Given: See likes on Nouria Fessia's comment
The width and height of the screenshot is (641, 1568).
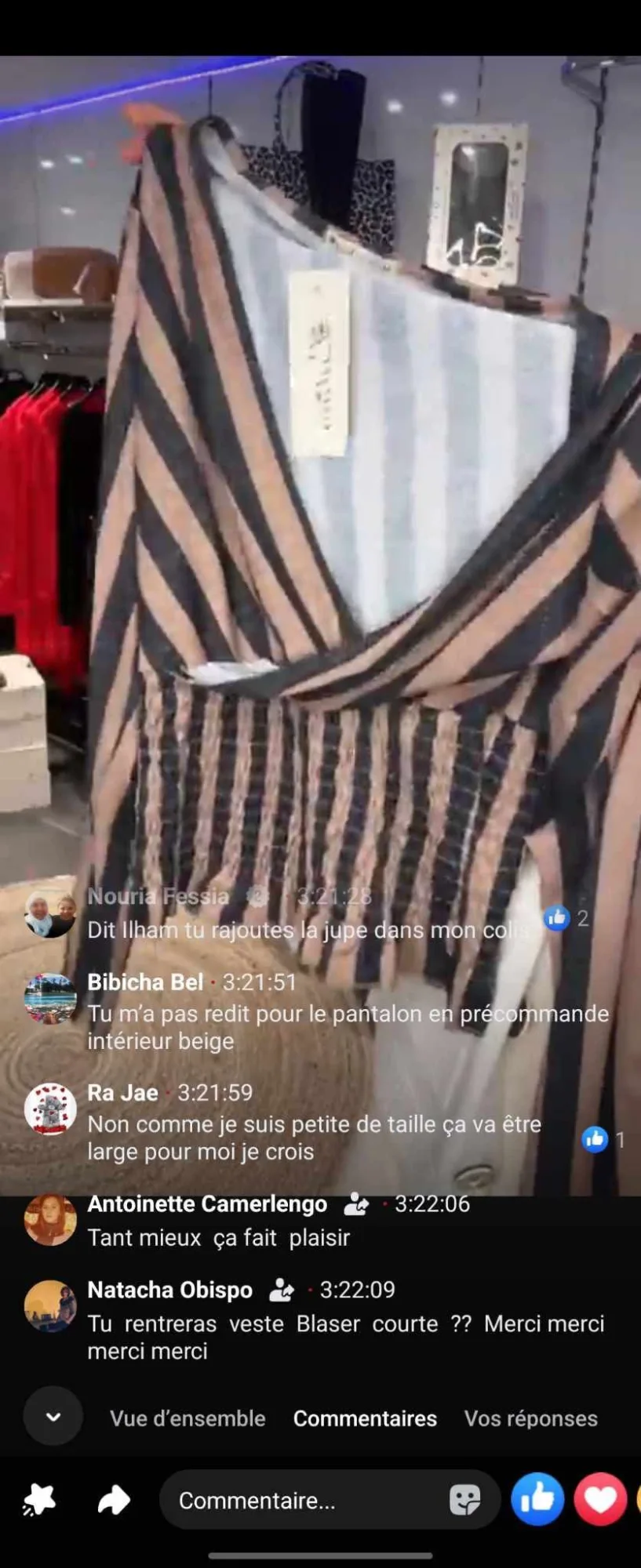Looking at the screenshot, I should [x=566, y=918].
